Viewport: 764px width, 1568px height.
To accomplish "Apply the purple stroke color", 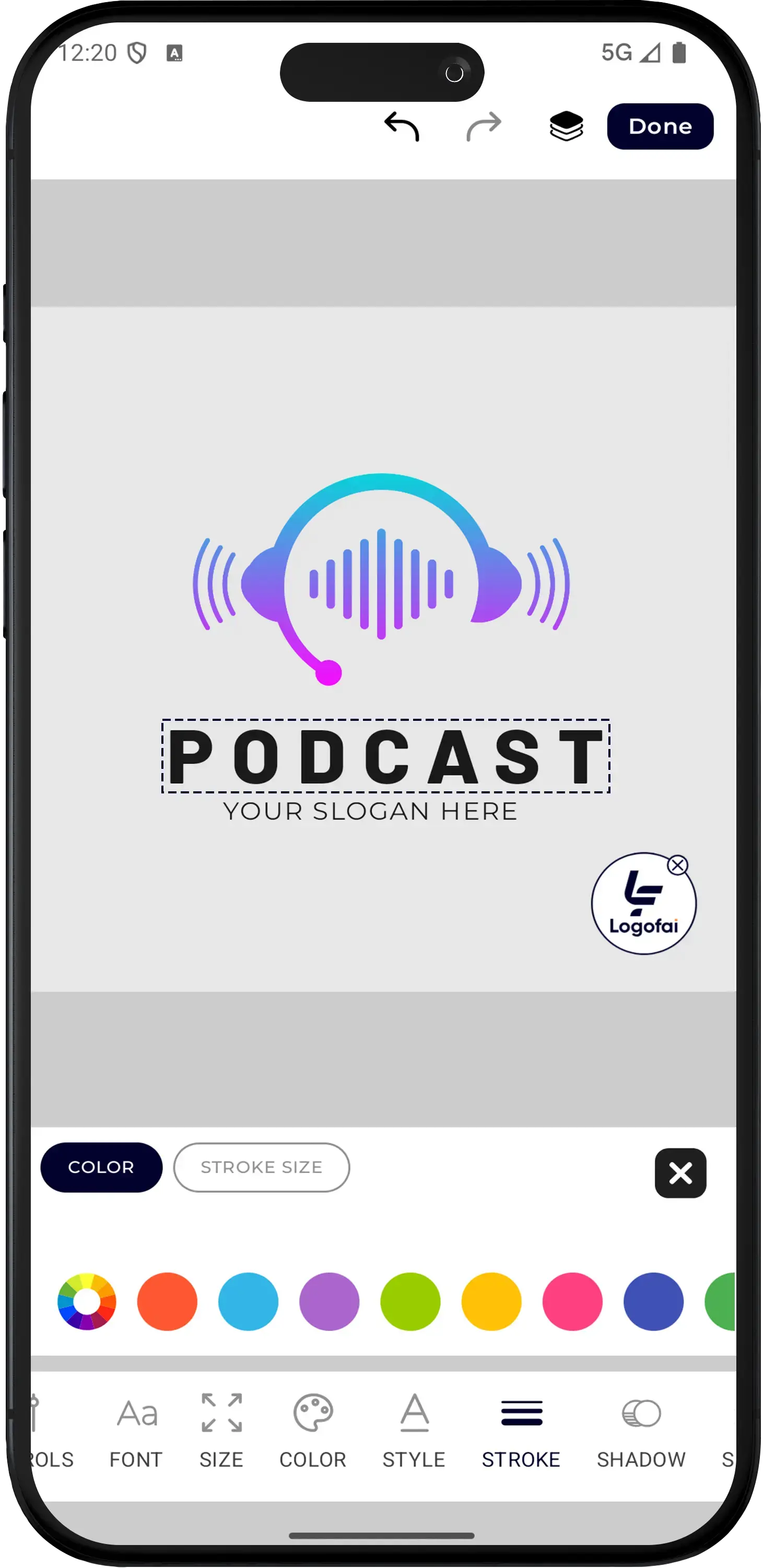I will (330, 1301).
